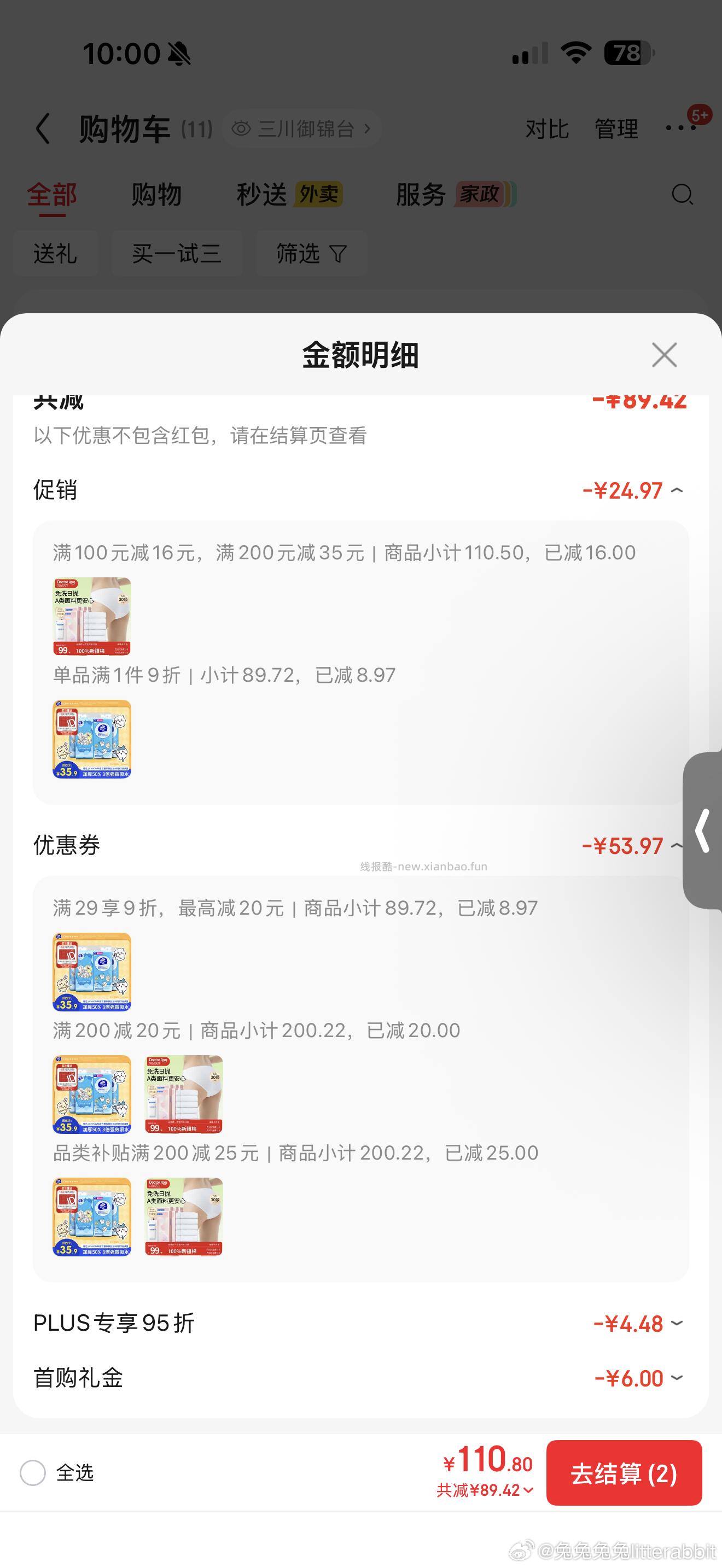Switch to the 服务 tab
This screenshot has width=722, height=1568.
click(x=421, y=194)
